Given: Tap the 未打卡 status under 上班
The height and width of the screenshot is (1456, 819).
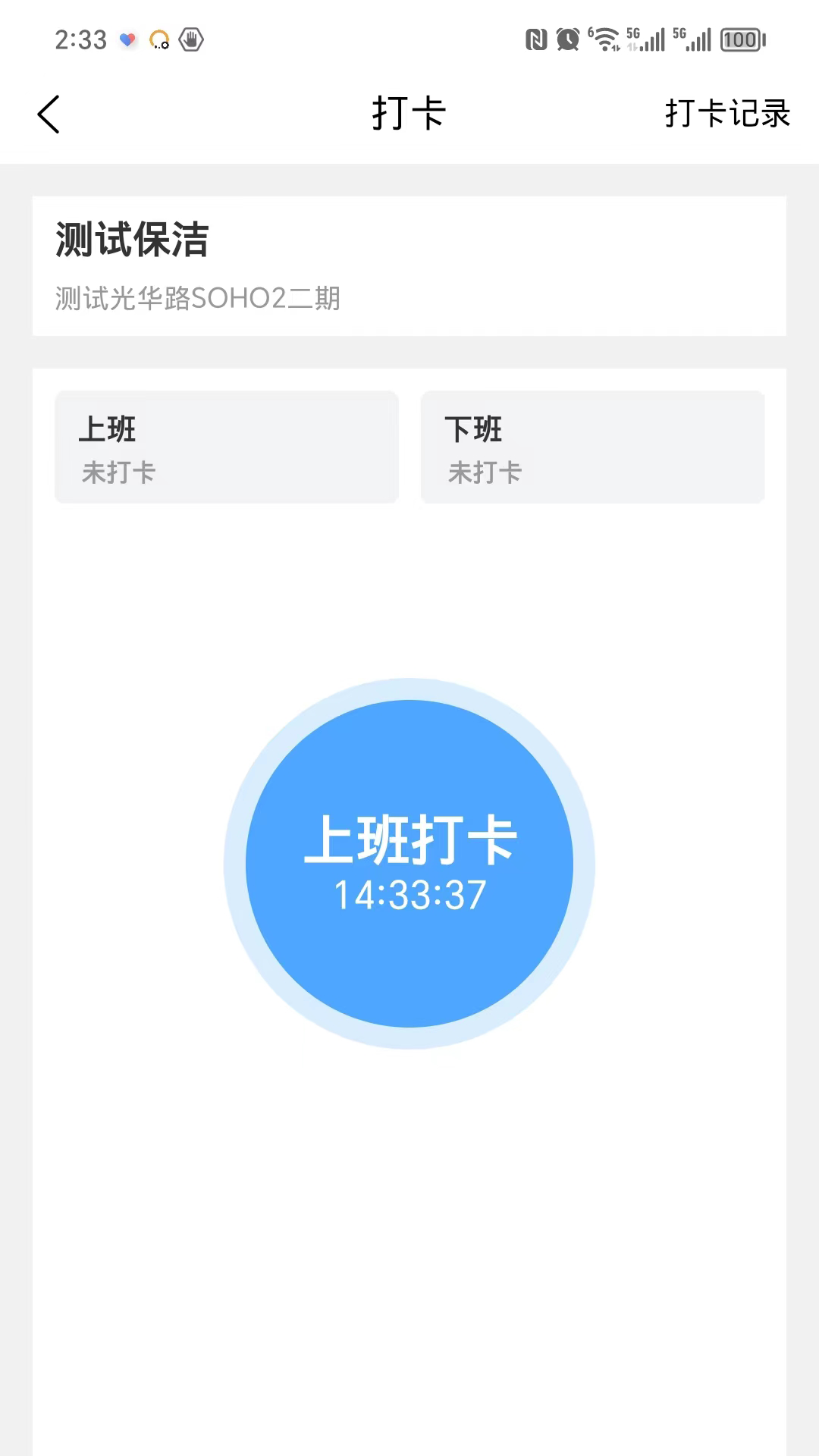Looking at the screenshot, I should (119, 472).
